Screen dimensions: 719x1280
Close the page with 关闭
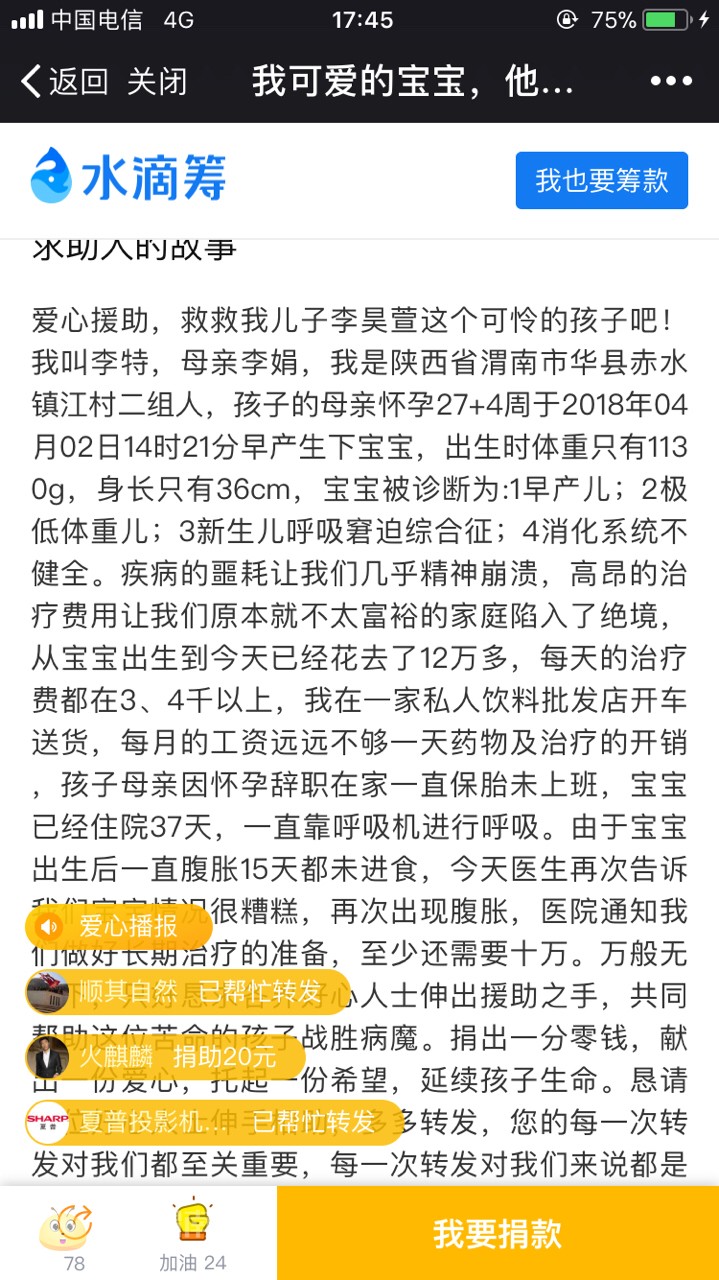pos(157,82)
